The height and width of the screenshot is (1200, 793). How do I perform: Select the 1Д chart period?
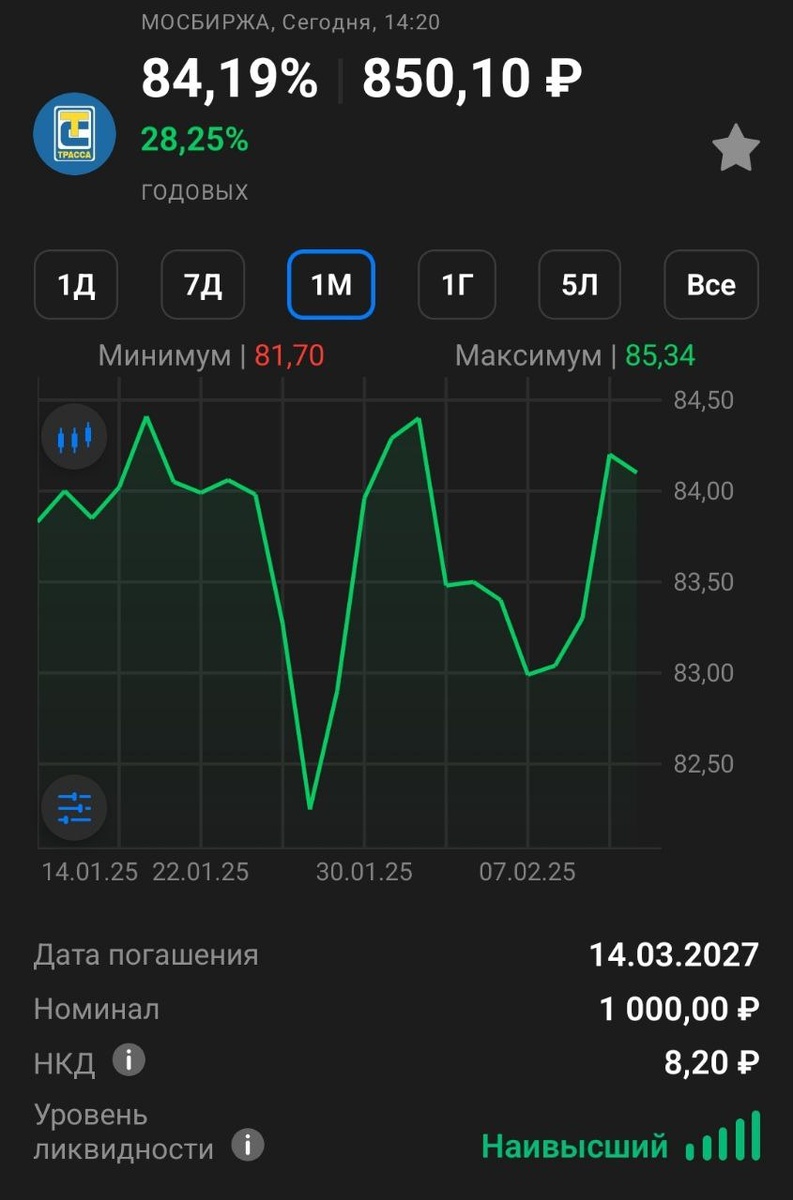[x=76, y=285]
